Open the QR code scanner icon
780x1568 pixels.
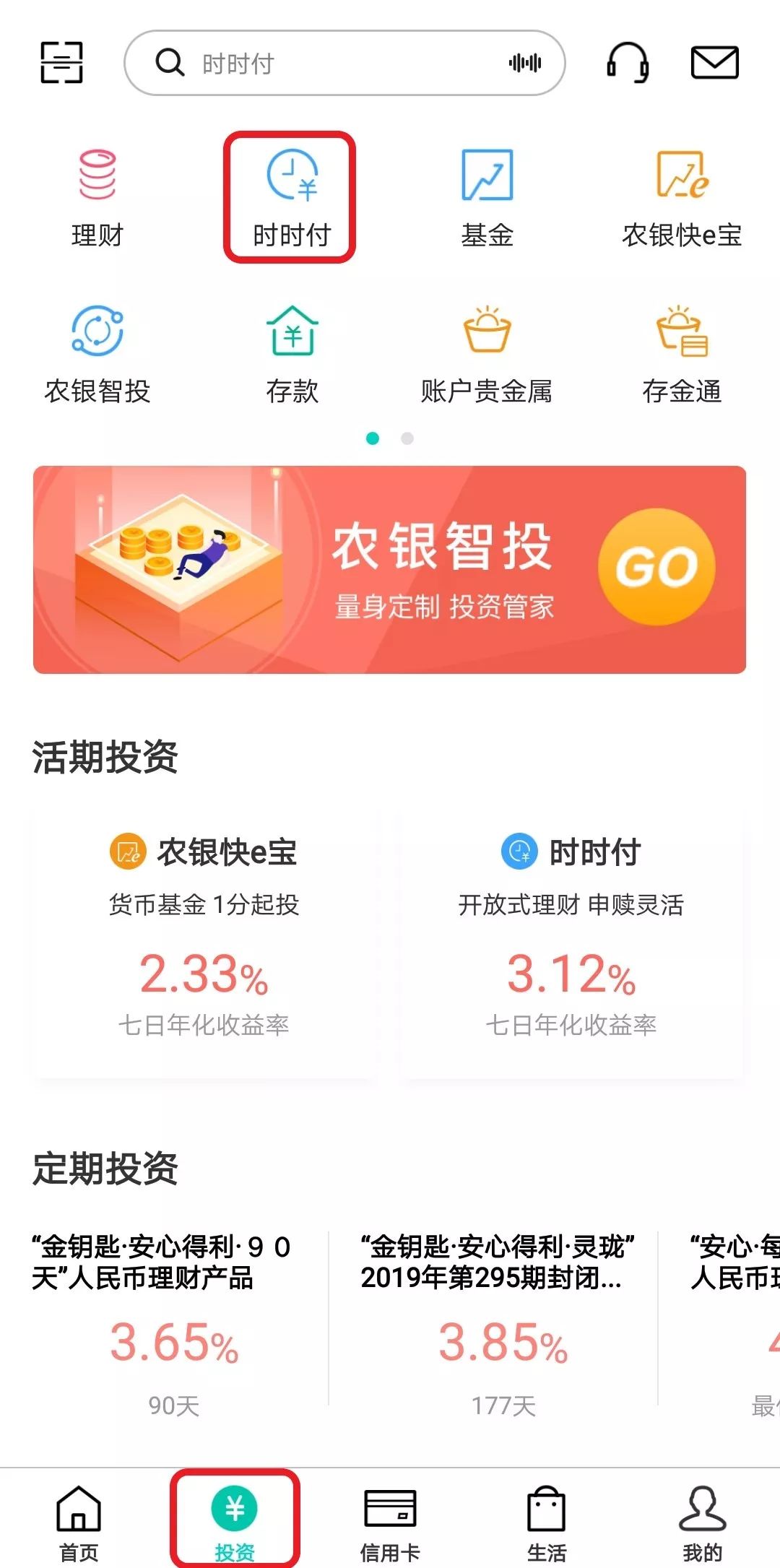[61, 64]
